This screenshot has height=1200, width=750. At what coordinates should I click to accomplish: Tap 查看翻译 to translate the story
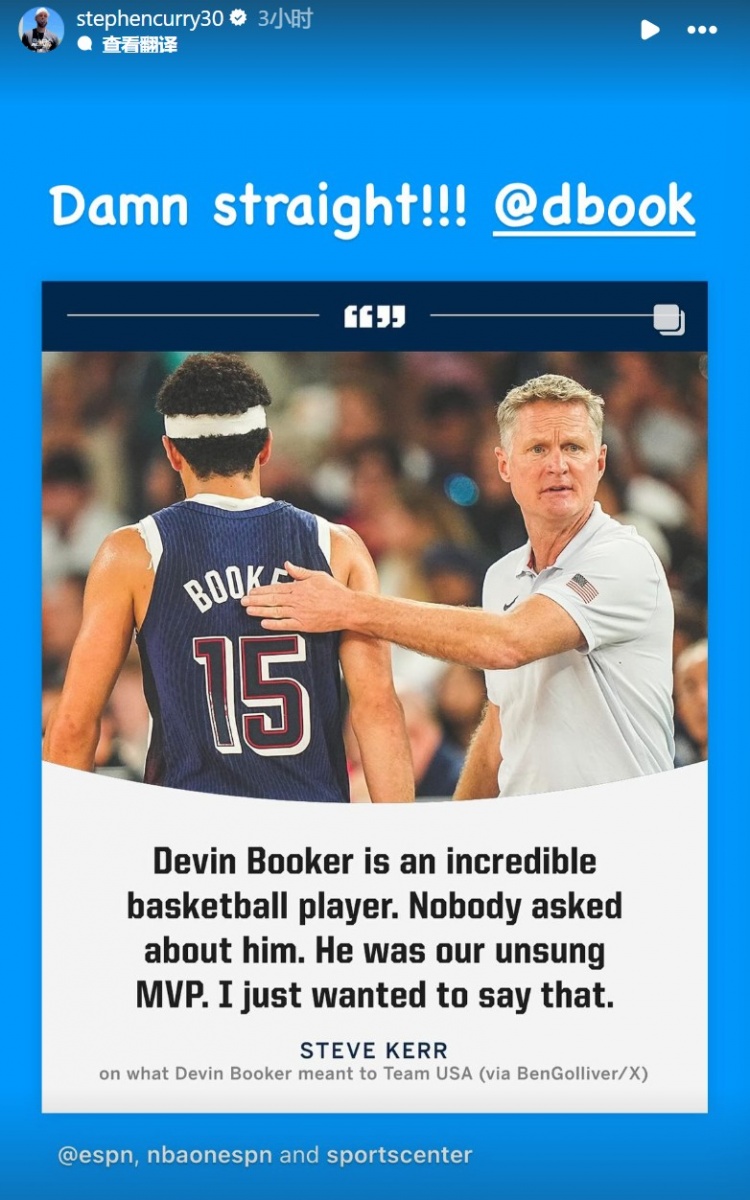[x=138, y=45]
